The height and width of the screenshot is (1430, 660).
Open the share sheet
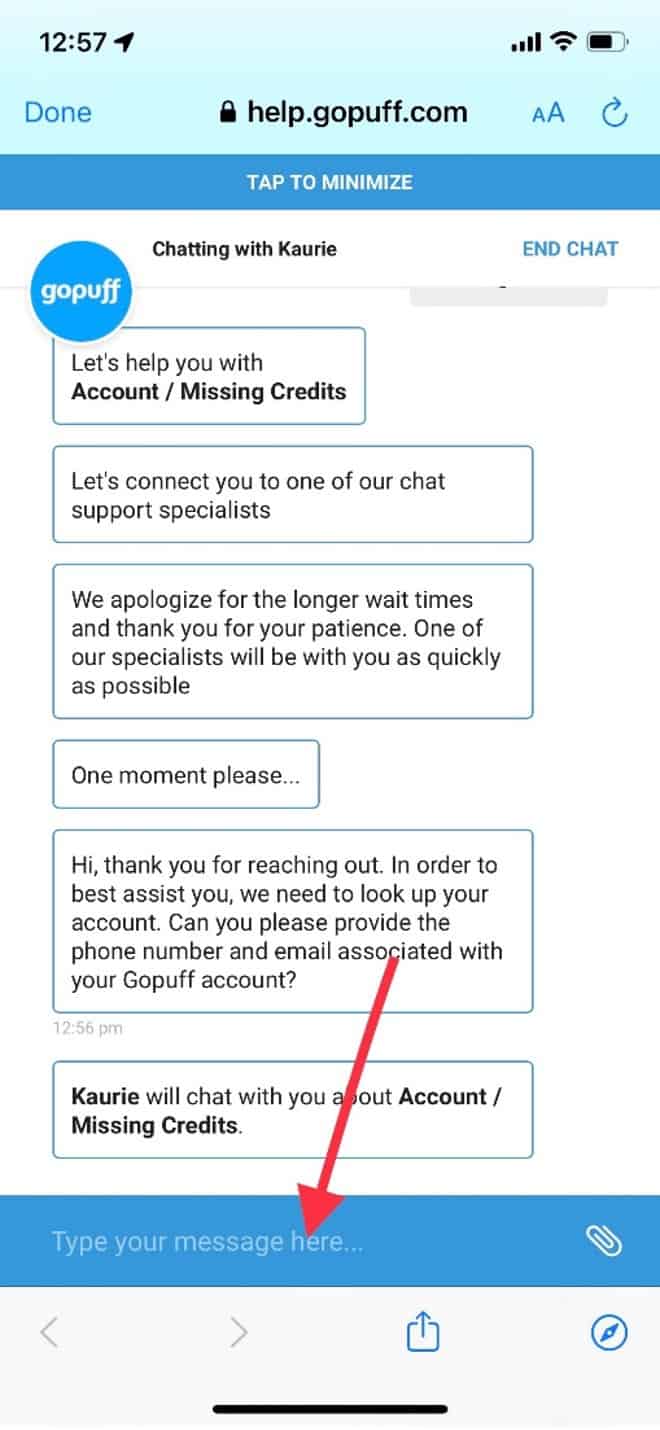tap(423, 1330)
